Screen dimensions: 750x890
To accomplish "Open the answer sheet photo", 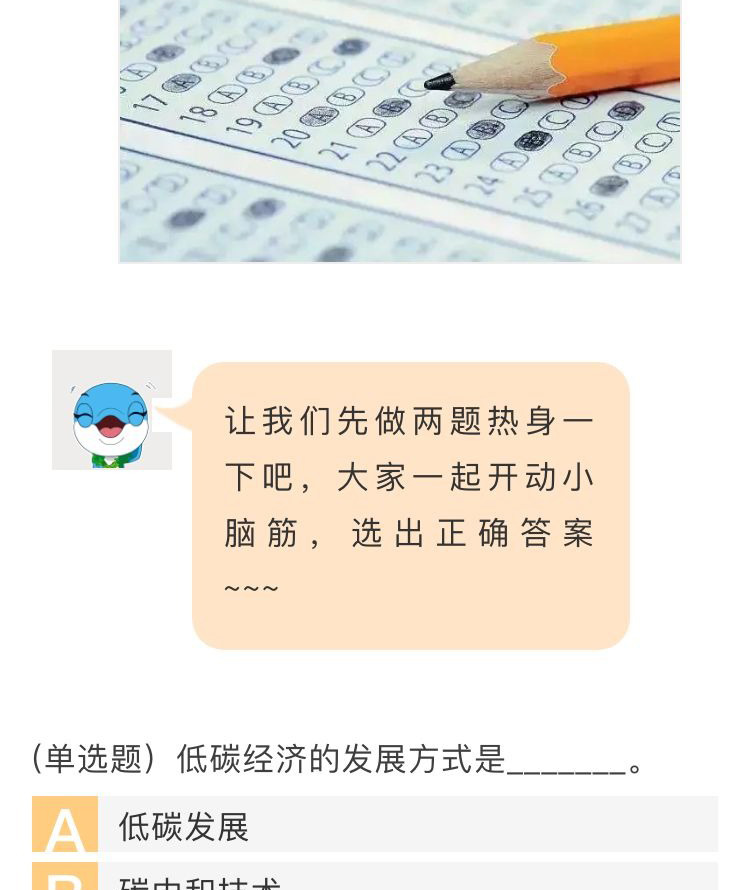I will pyautogui.click(x=400, y=130).
